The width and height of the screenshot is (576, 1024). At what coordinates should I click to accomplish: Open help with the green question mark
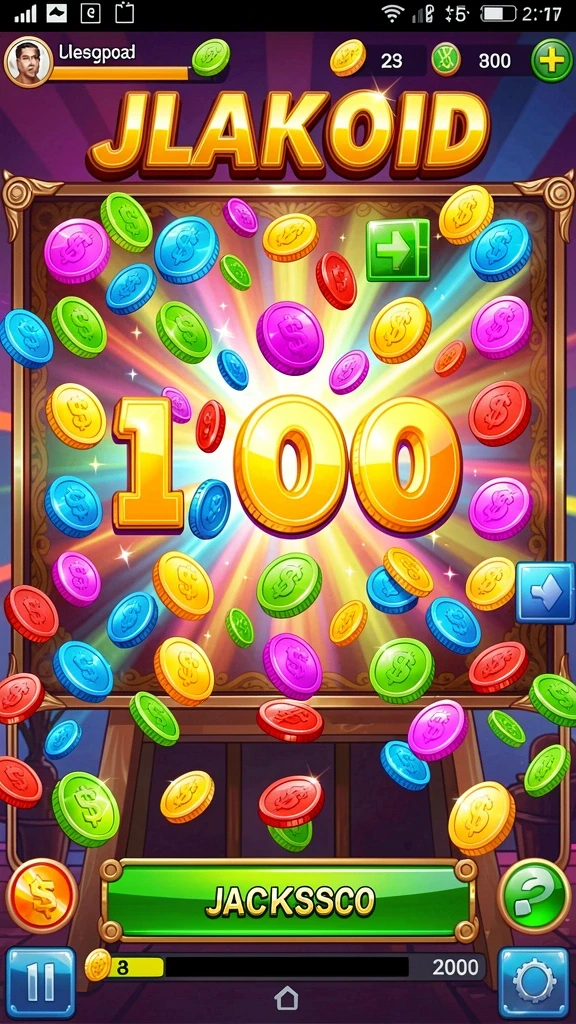point(534,895)
